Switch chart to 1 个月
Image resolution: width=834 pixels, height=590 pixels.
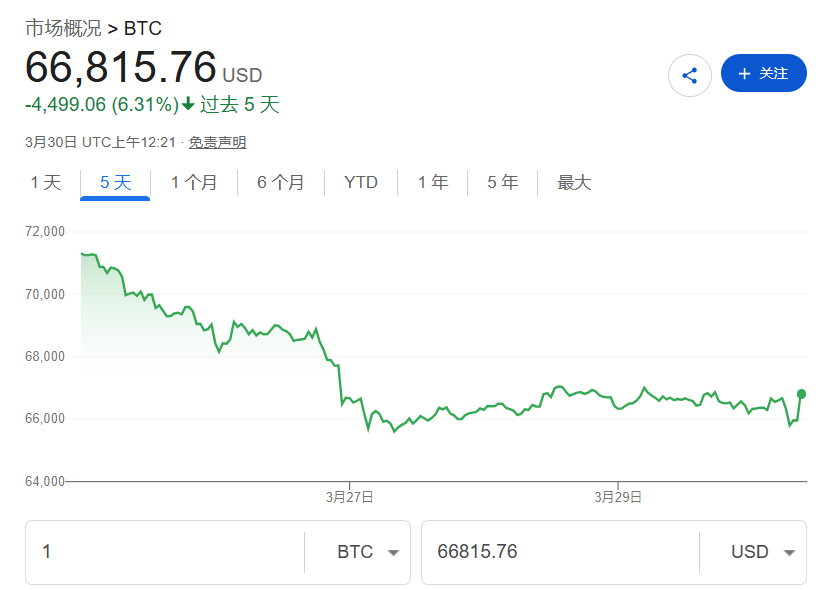pos(193,182)
